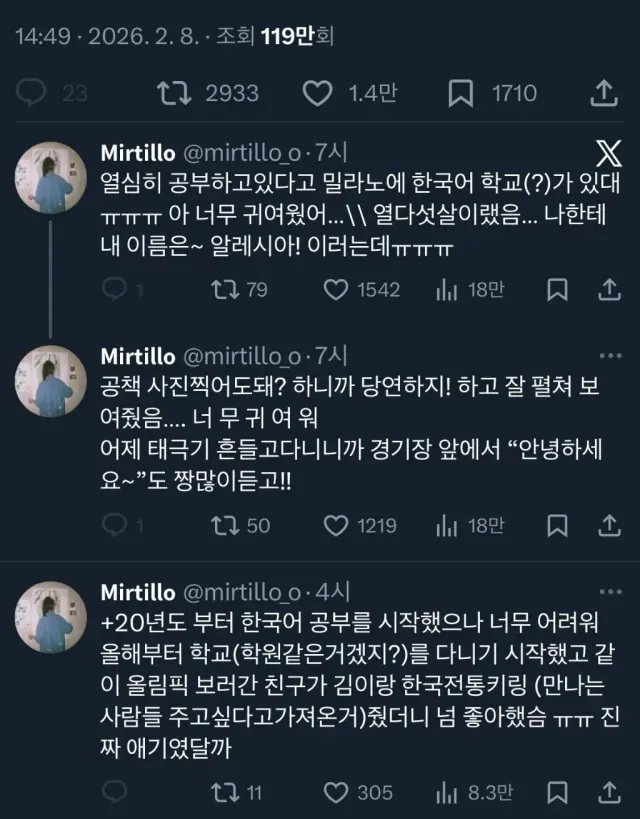
Task: Reply to the tweet with 305 likes
Action: [114, 792]
